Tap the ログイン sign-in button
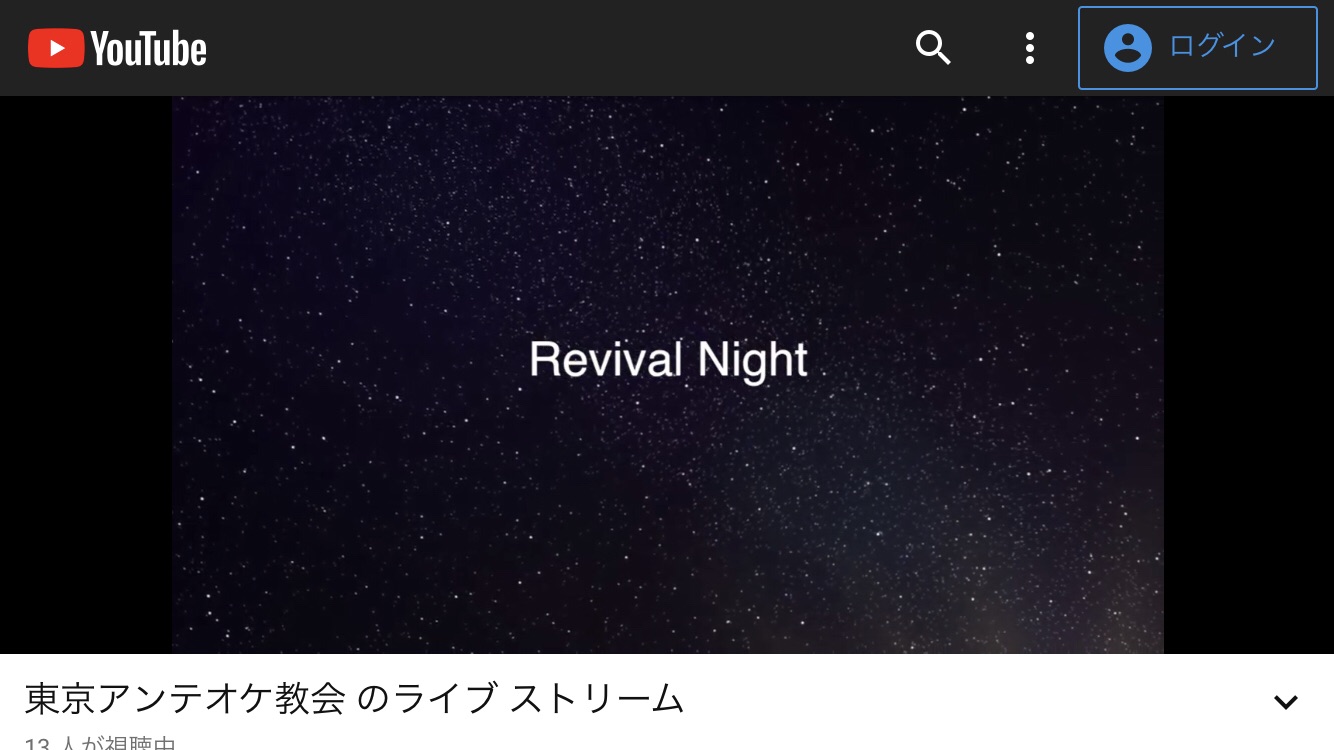 [x=1197, y=48]
